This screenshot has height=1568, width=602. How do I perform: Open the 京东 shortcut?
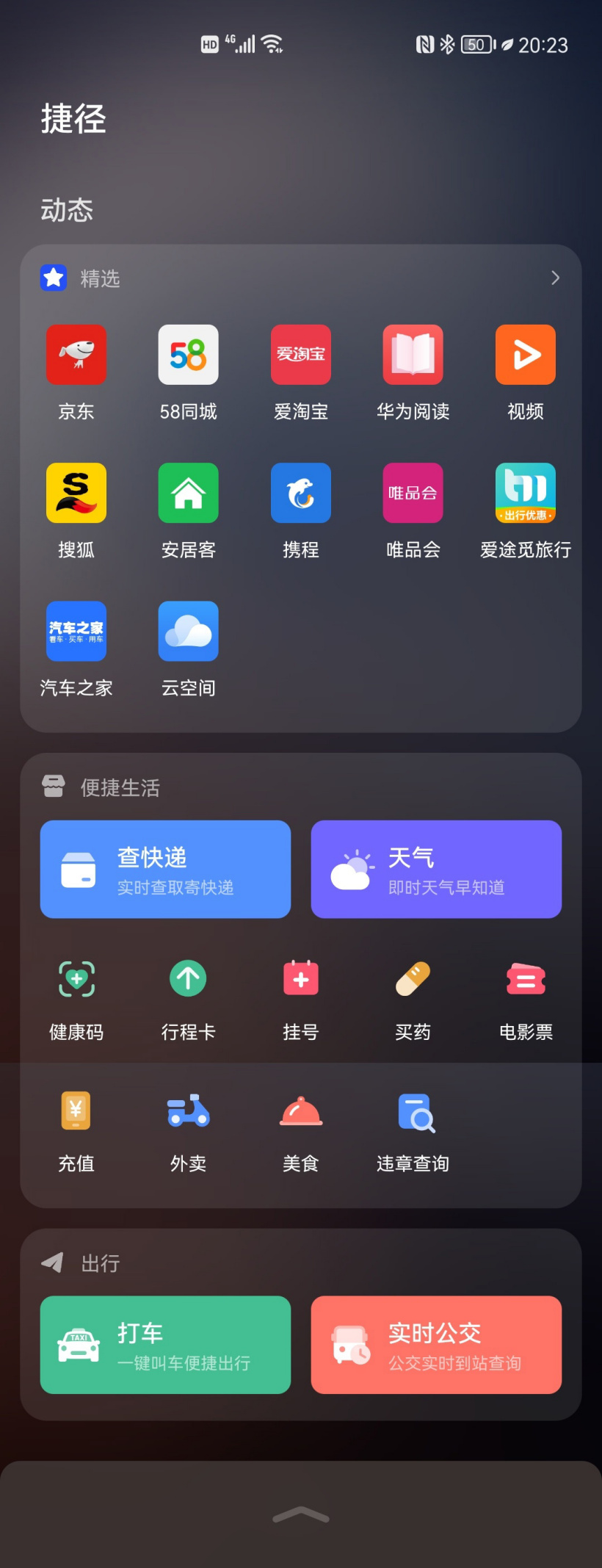76,355
